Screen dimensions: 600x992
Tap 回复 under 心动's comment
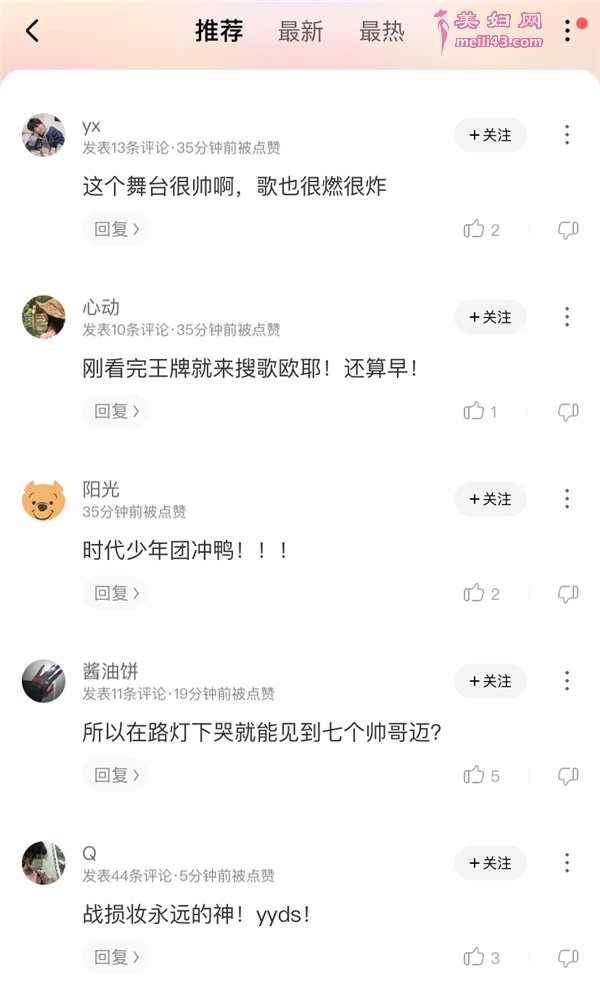[115, 411]
